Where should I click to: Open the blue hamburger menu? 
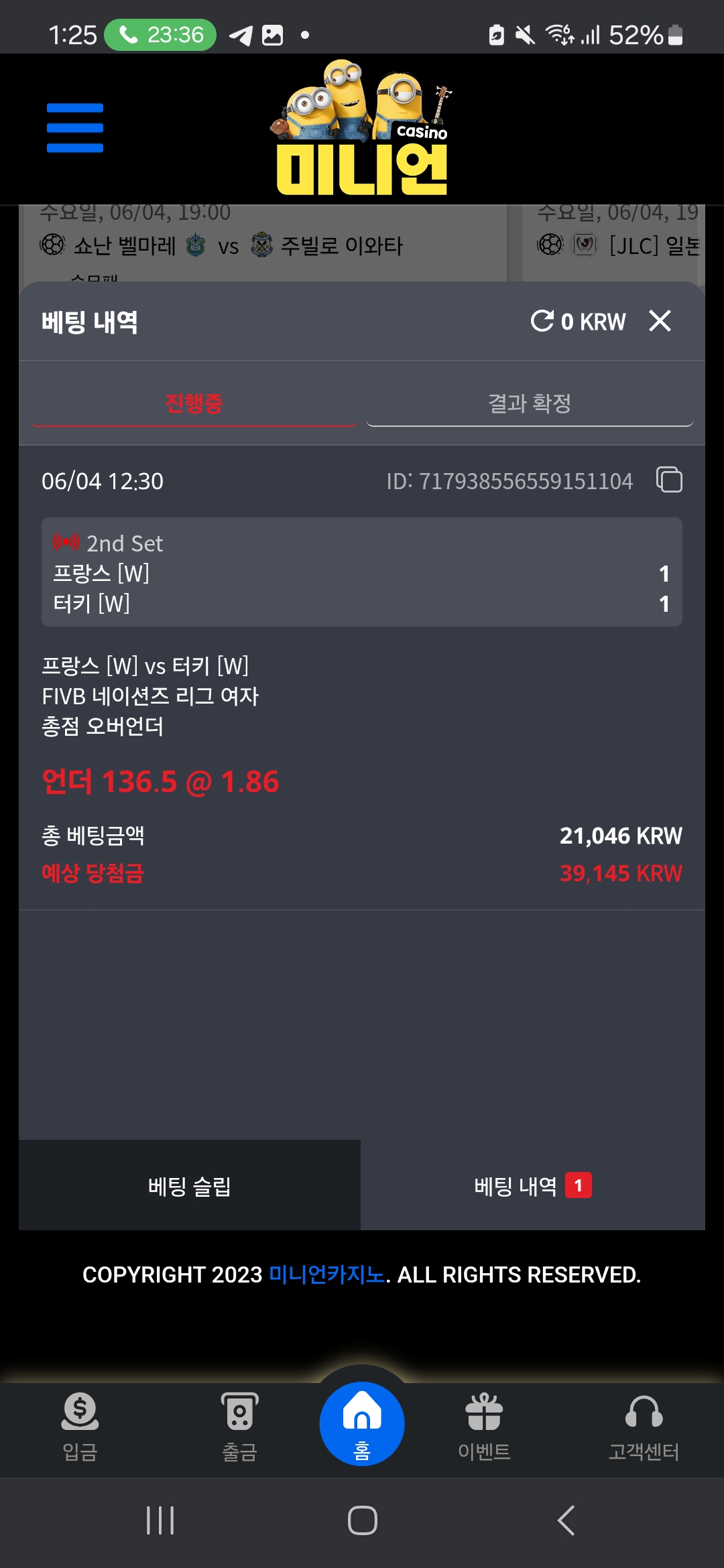point(75,127)
